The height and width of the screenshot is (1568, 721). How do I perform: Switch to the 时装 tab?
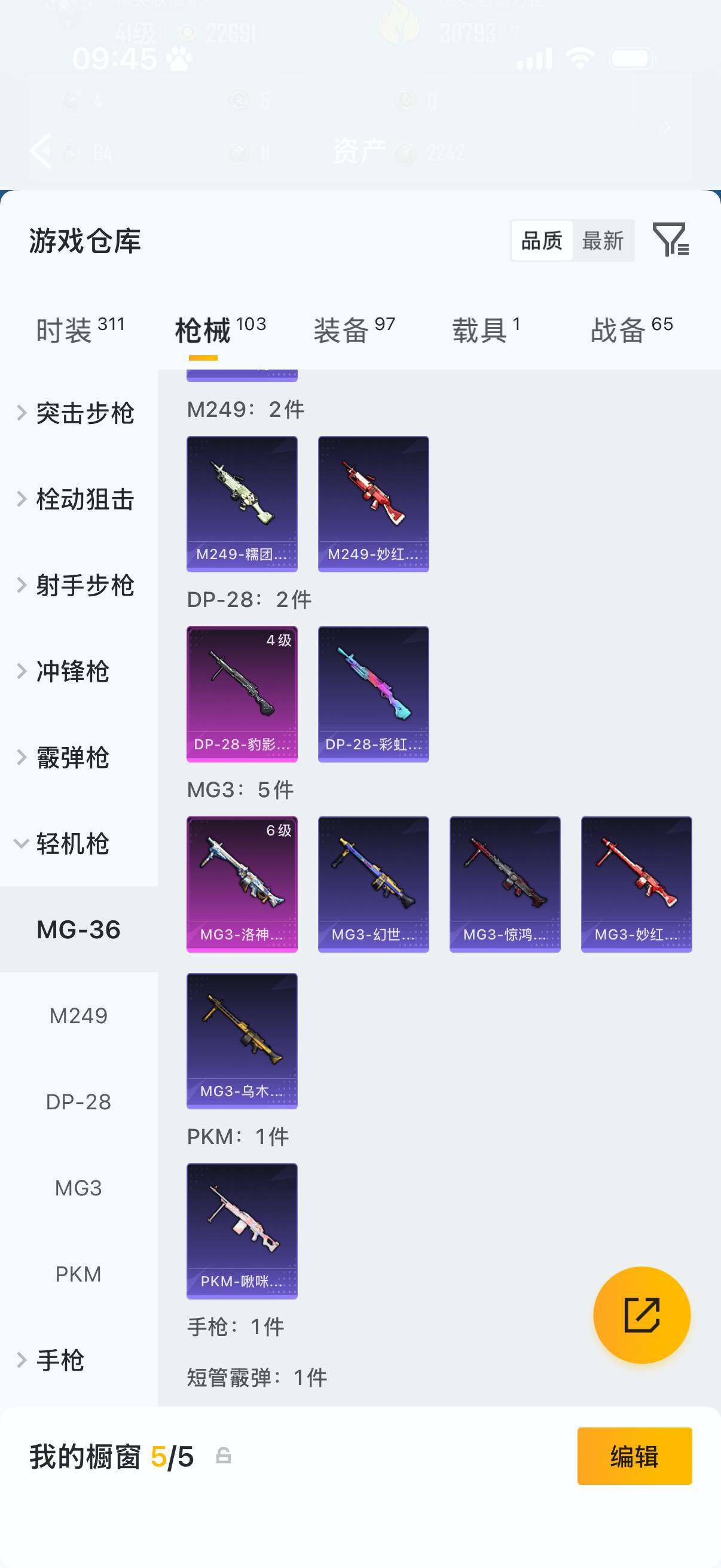pyautogui.click(x=80, y=330)
